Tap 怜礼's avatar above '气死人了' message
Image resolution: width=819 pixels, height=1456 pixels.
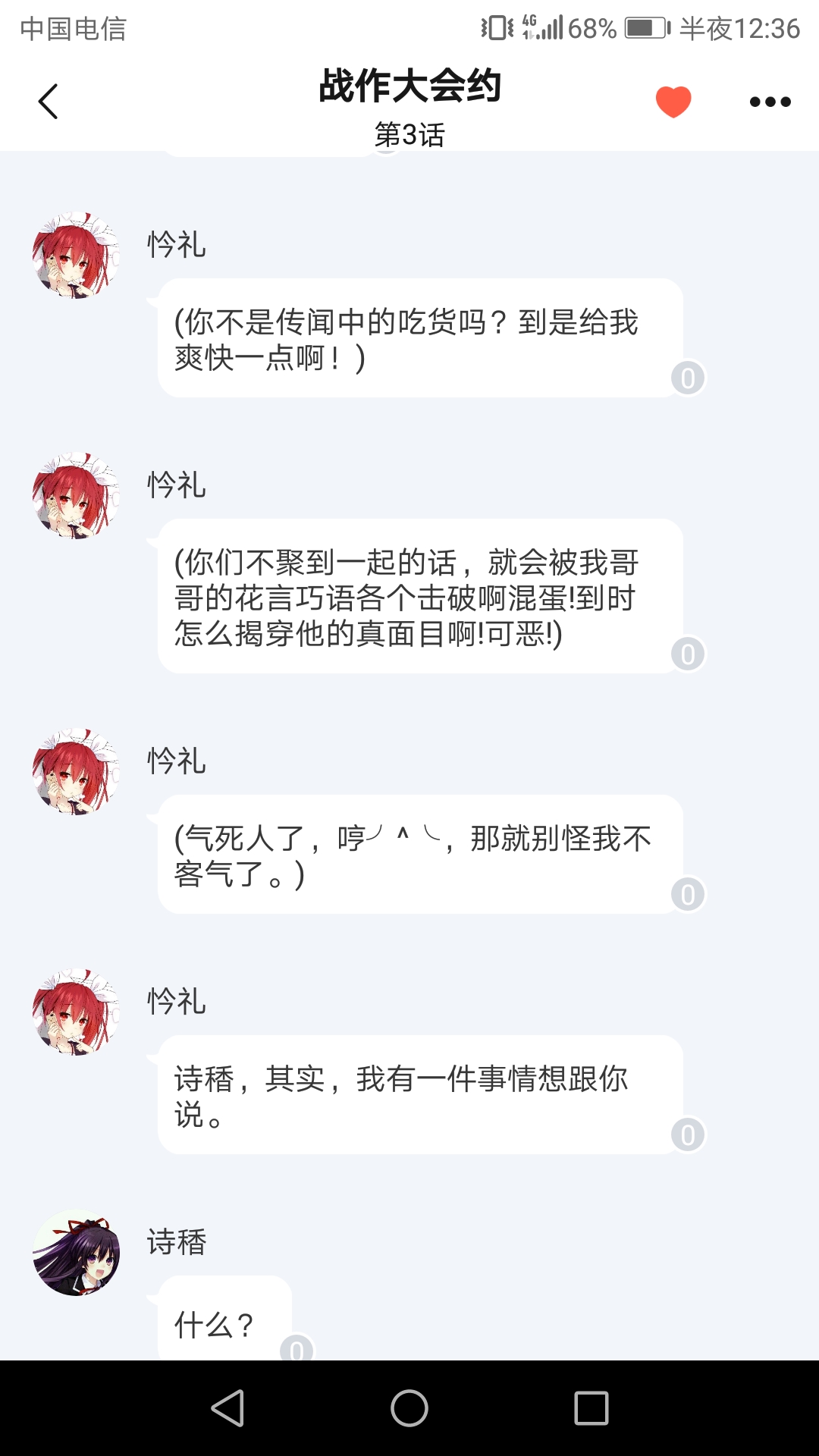[x=76, y=772]
